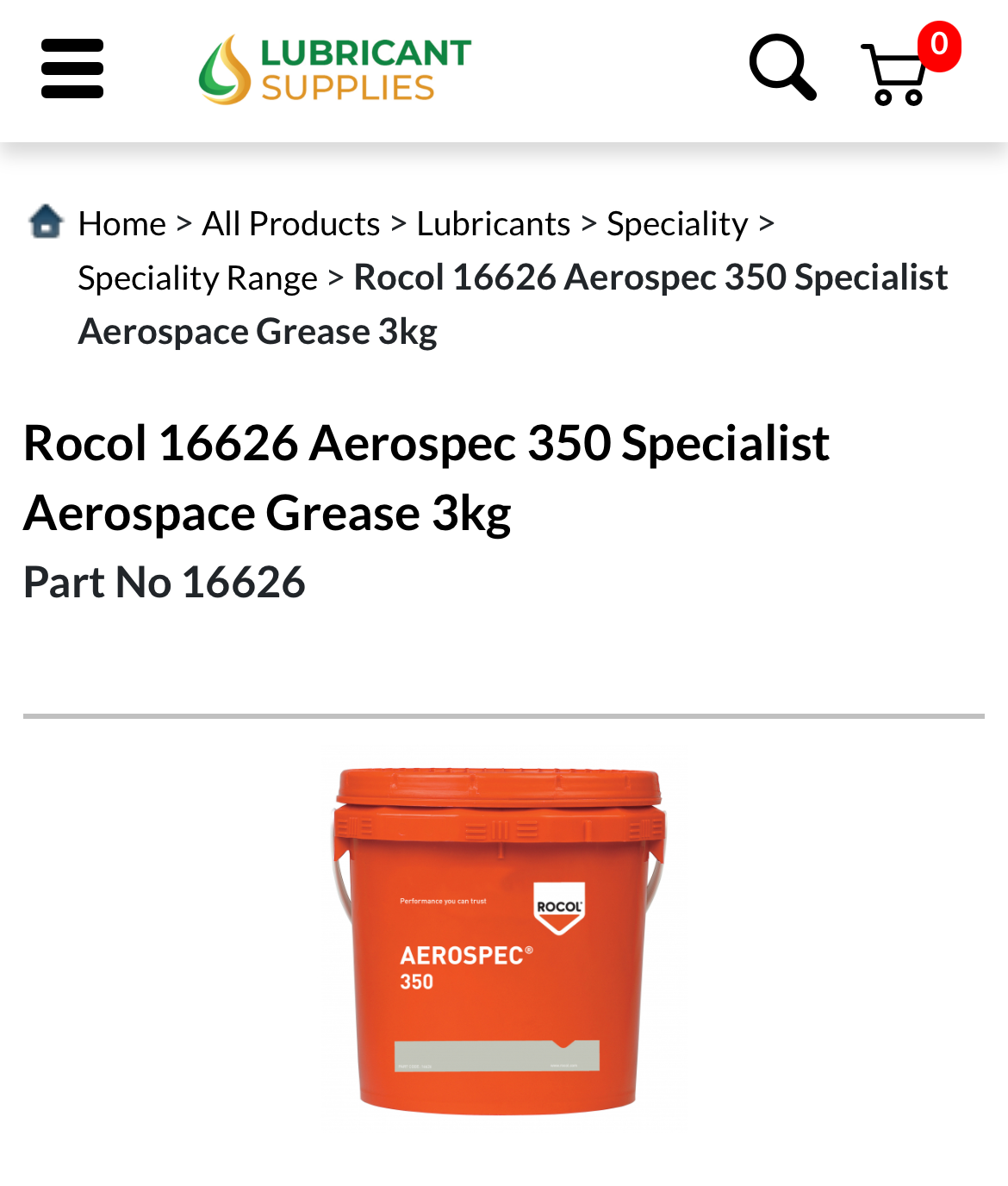The width and height of the screenshot is (1008, 1186).
Task: Navigate to Lubricants breadcrumb
Action: (493, 224)
